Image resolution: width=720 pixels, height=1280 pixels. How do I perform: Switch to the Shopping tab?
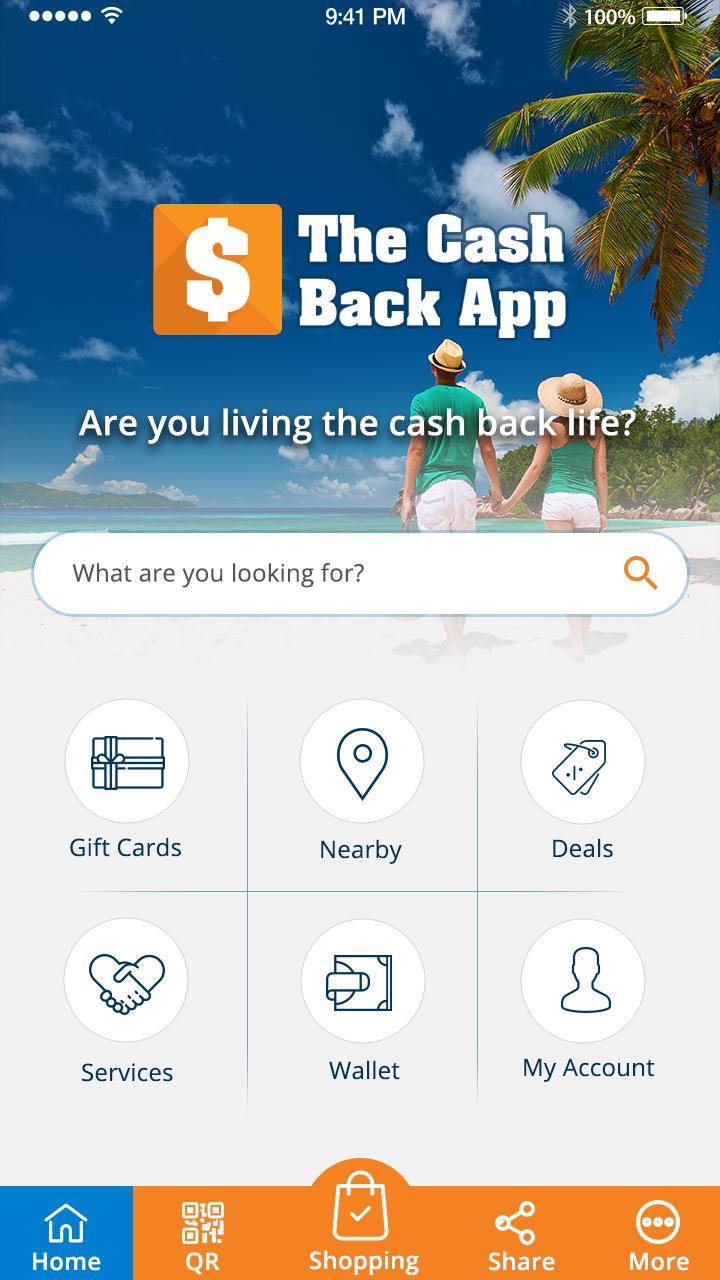[362, 1225]
